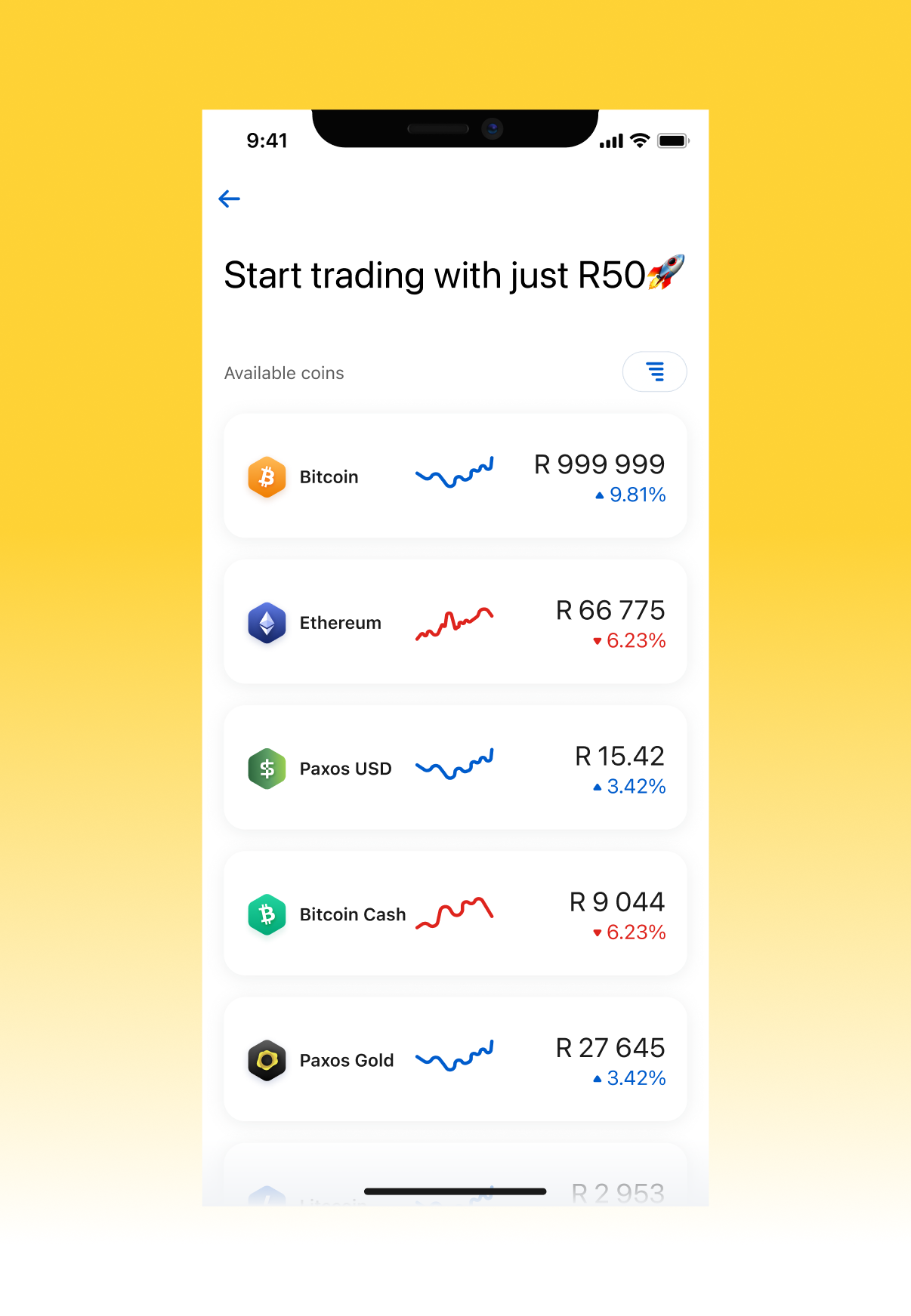This screenshot has width=911, height=1316.
Task: Tap the Paxos Gold card
Action: click(x=455, y=1059)
